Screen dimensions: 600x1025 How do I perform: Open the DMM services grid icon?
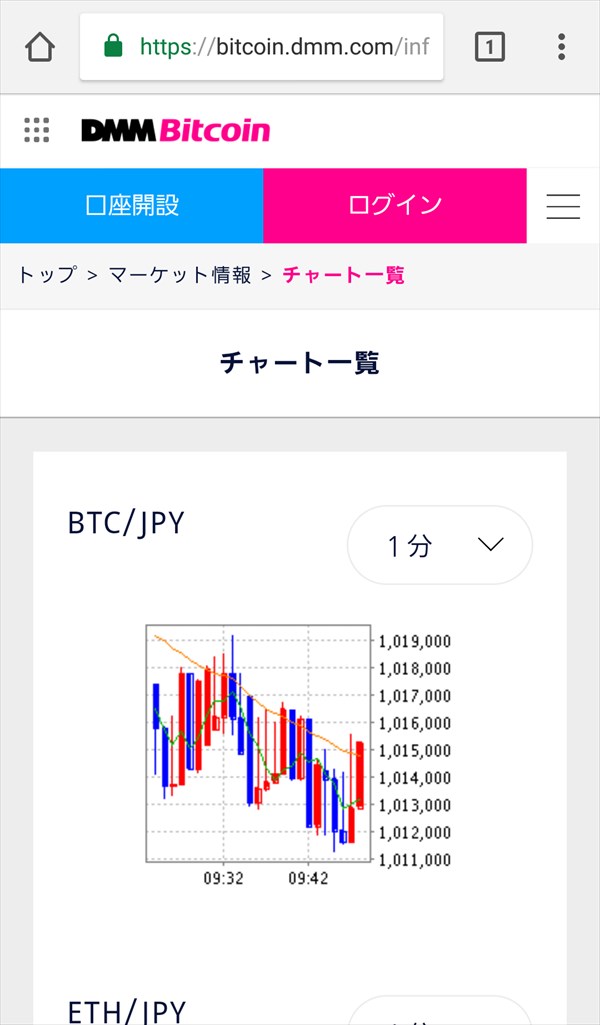click(37, 131)
